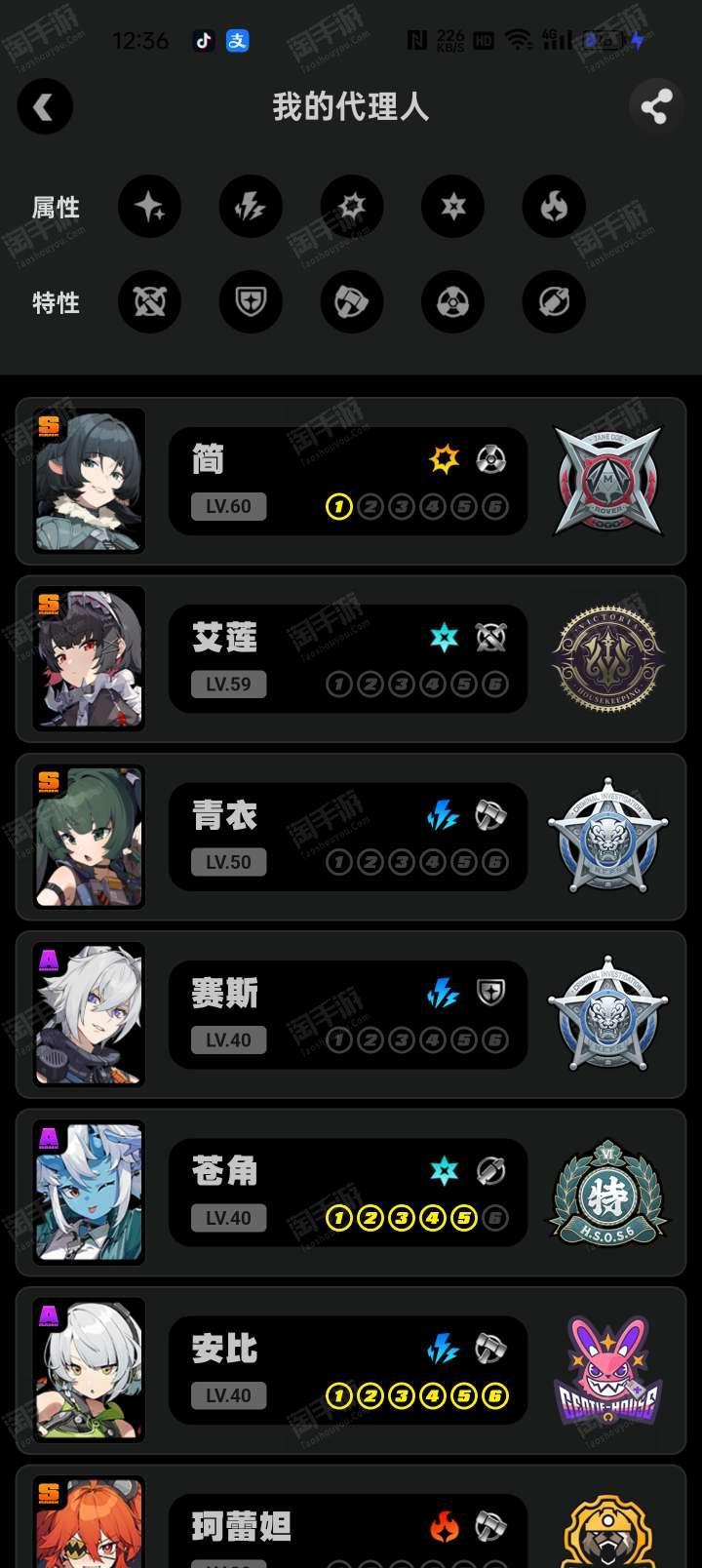This screenshot has width=702, height=1568.
Task: Filter by the support specialty icon
Action: click(554, 302)
